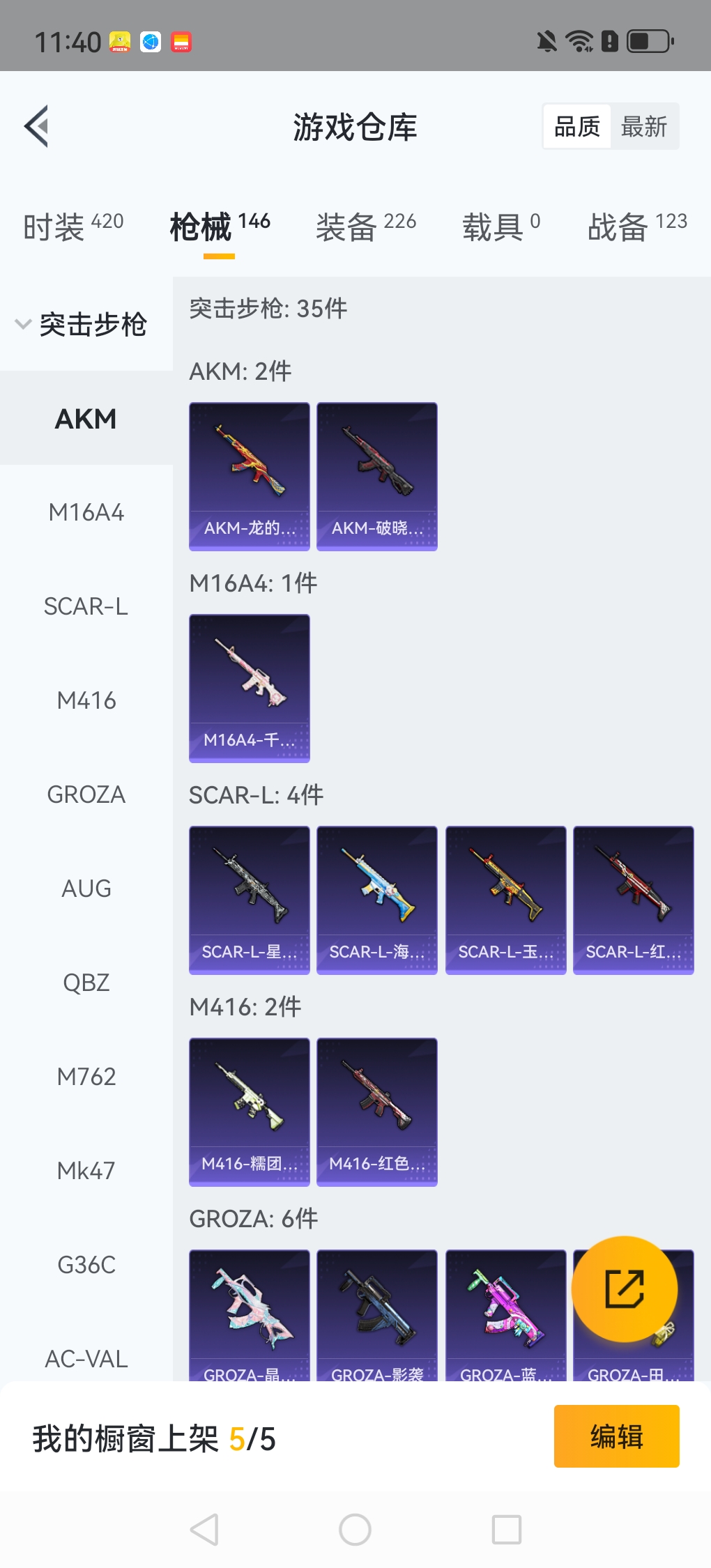The image size is (711, 1568).
Task: Select the 载具 tab
Action: 501,226
